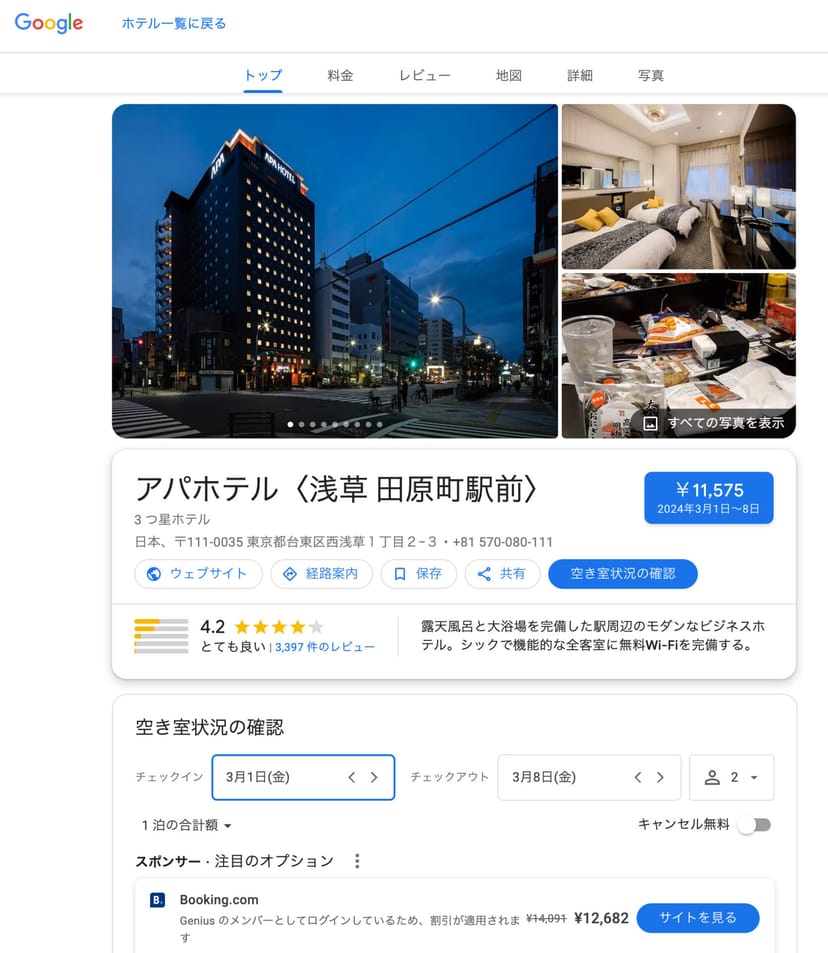Image resolution: width=828 pixels, height=953 pixels.
Task: Select the 写真 tab
Action: tap(651, 75)
